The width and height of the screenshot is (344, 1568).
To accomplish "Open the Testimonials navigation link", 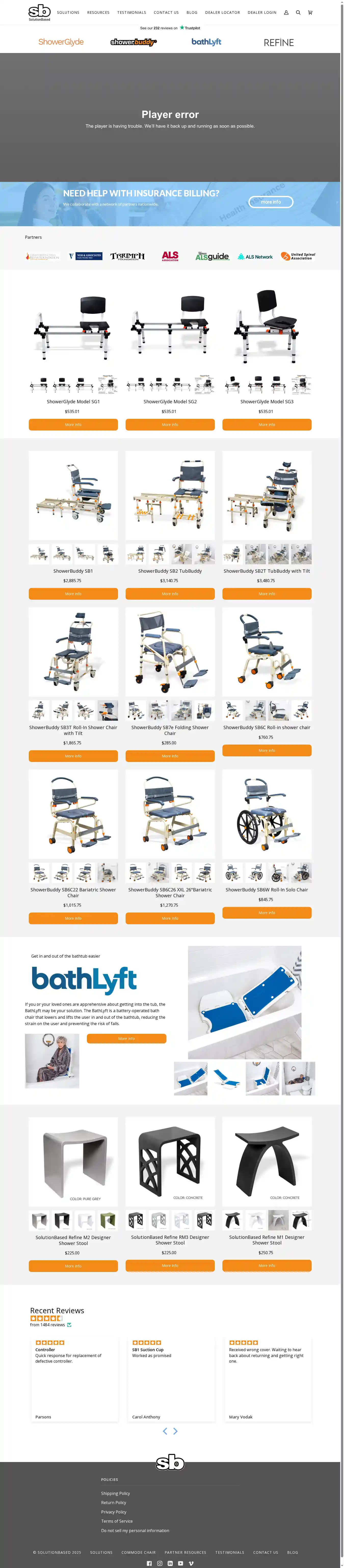I will click(131, 12).
